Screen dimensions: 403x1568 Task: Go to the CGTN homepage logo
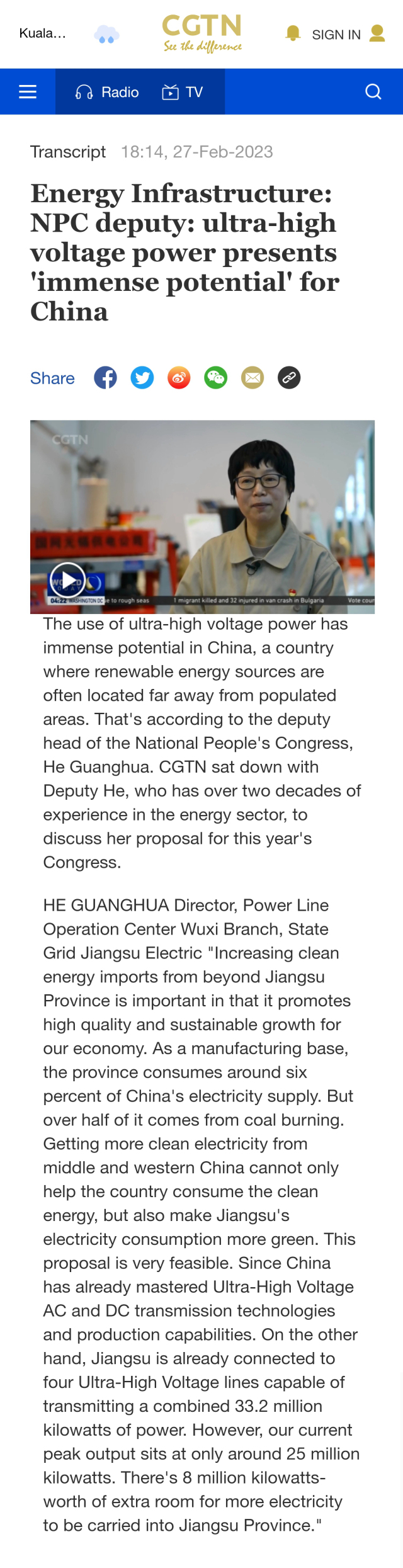(x=202, y=33)
